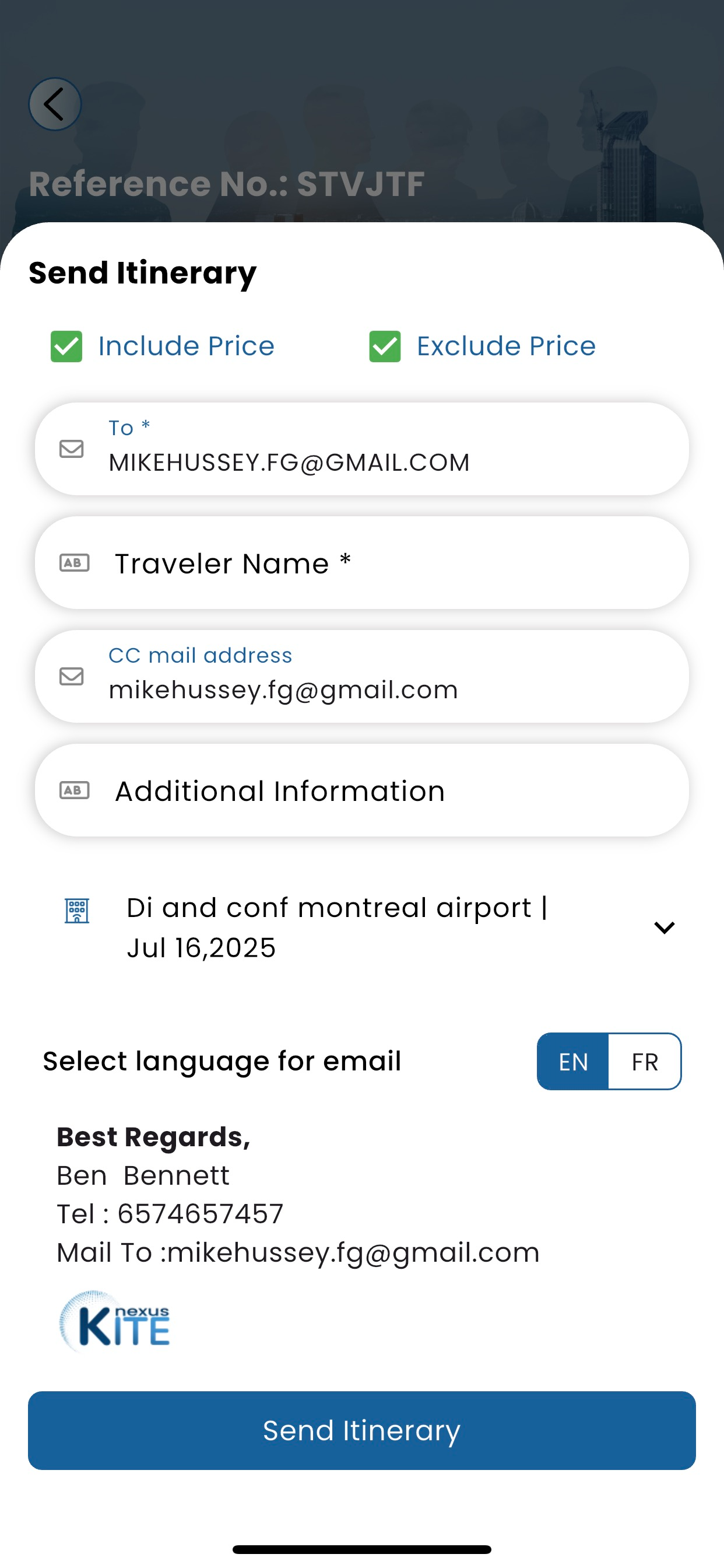
Task: Edit the To email address field
Action: pos(362,449)
